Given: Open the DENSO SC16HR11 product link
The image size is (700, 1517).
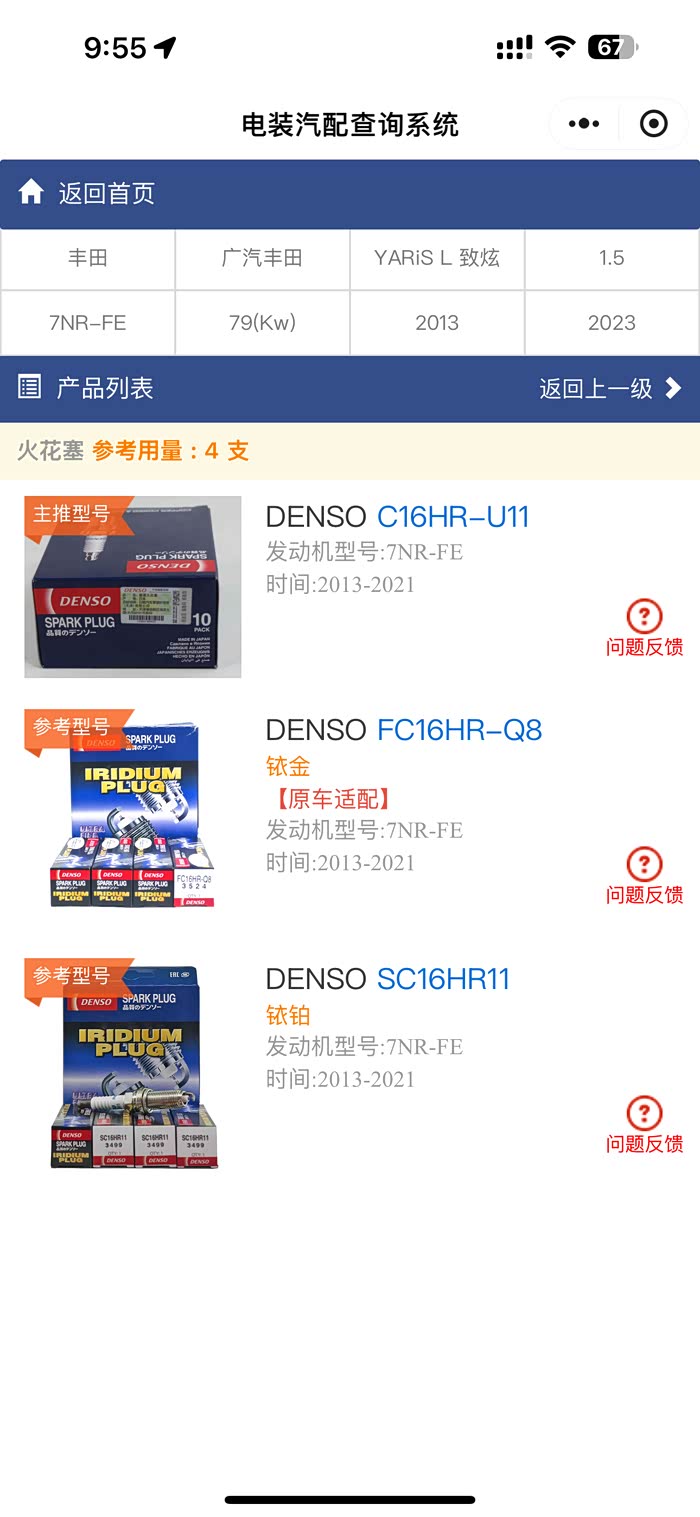Looking at the screenshot, I should tap(443, 979).
